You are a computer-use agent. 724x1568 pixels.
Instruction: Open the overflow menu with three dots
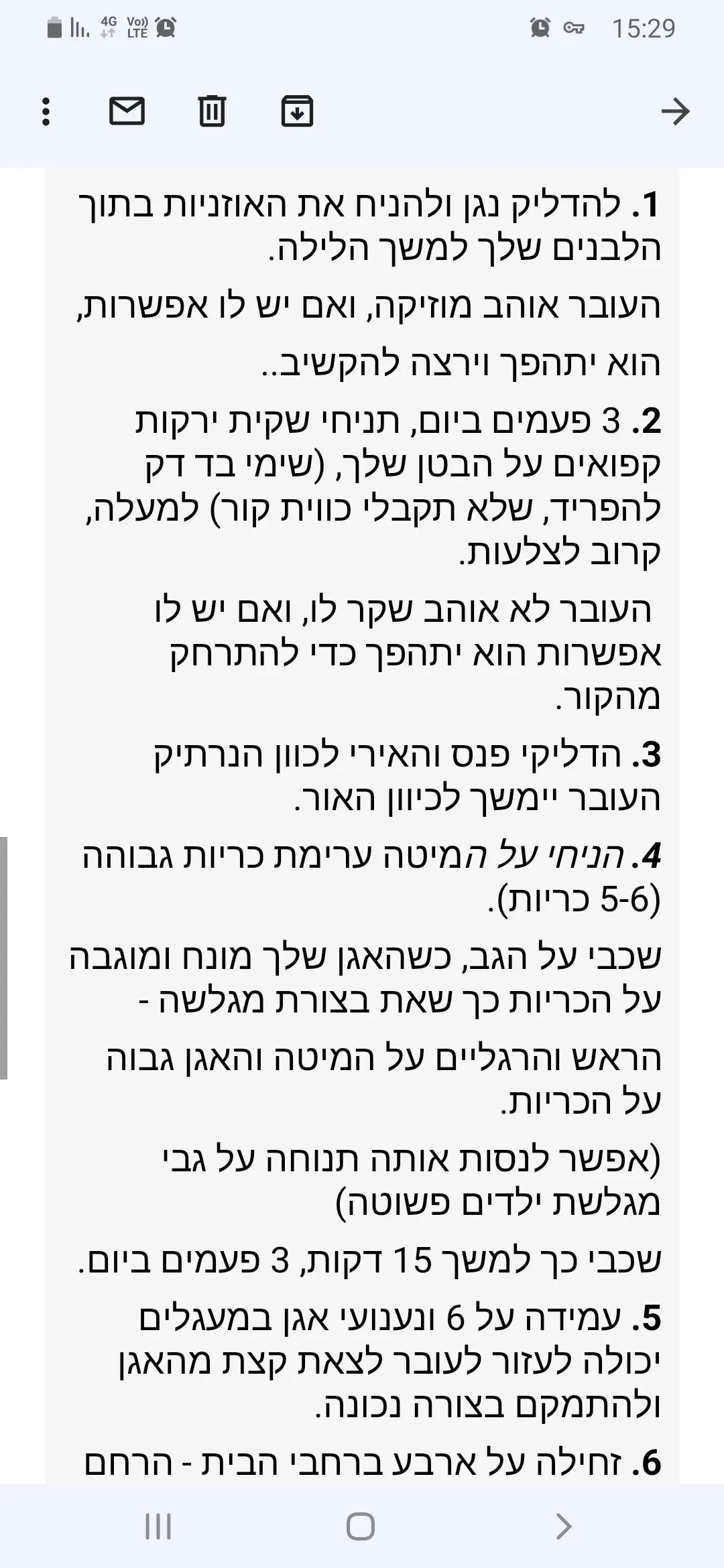[x=46, y=112]
